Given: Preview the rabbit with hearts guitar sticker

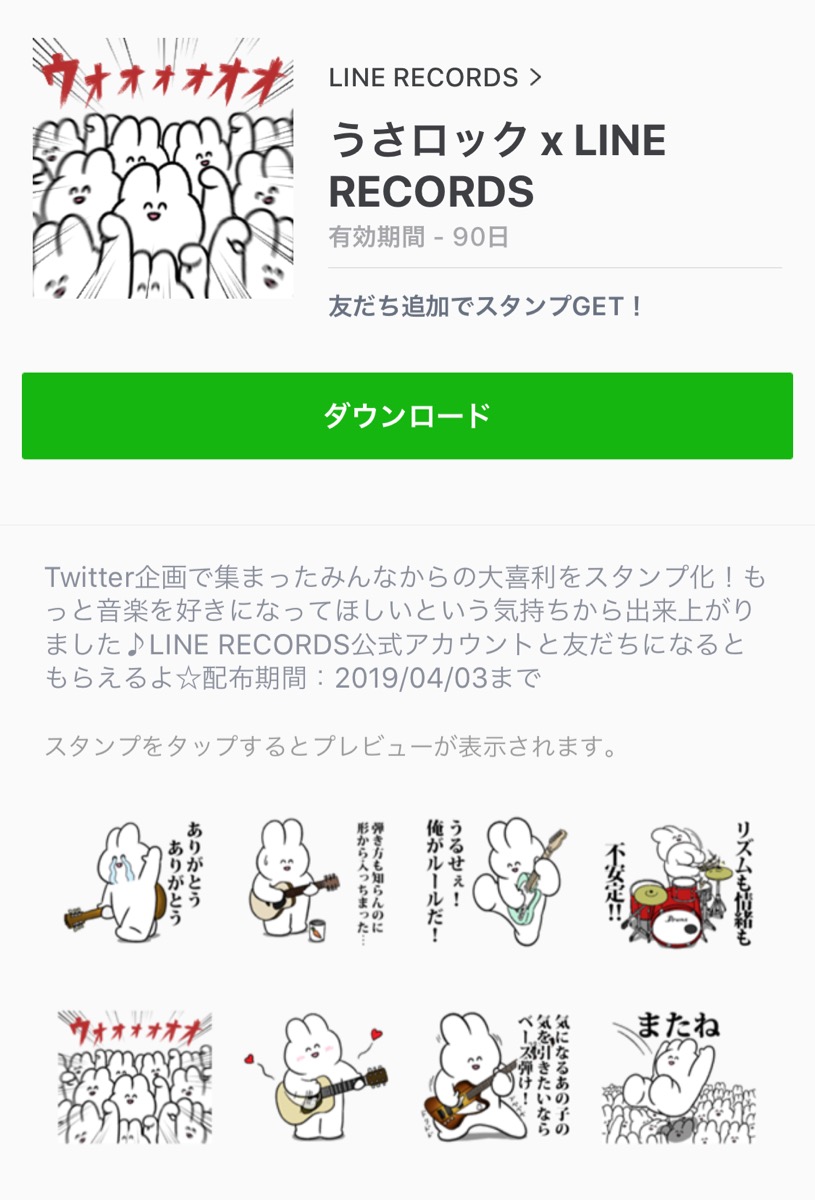Looking at the screenshot, I should point(316,1077).
